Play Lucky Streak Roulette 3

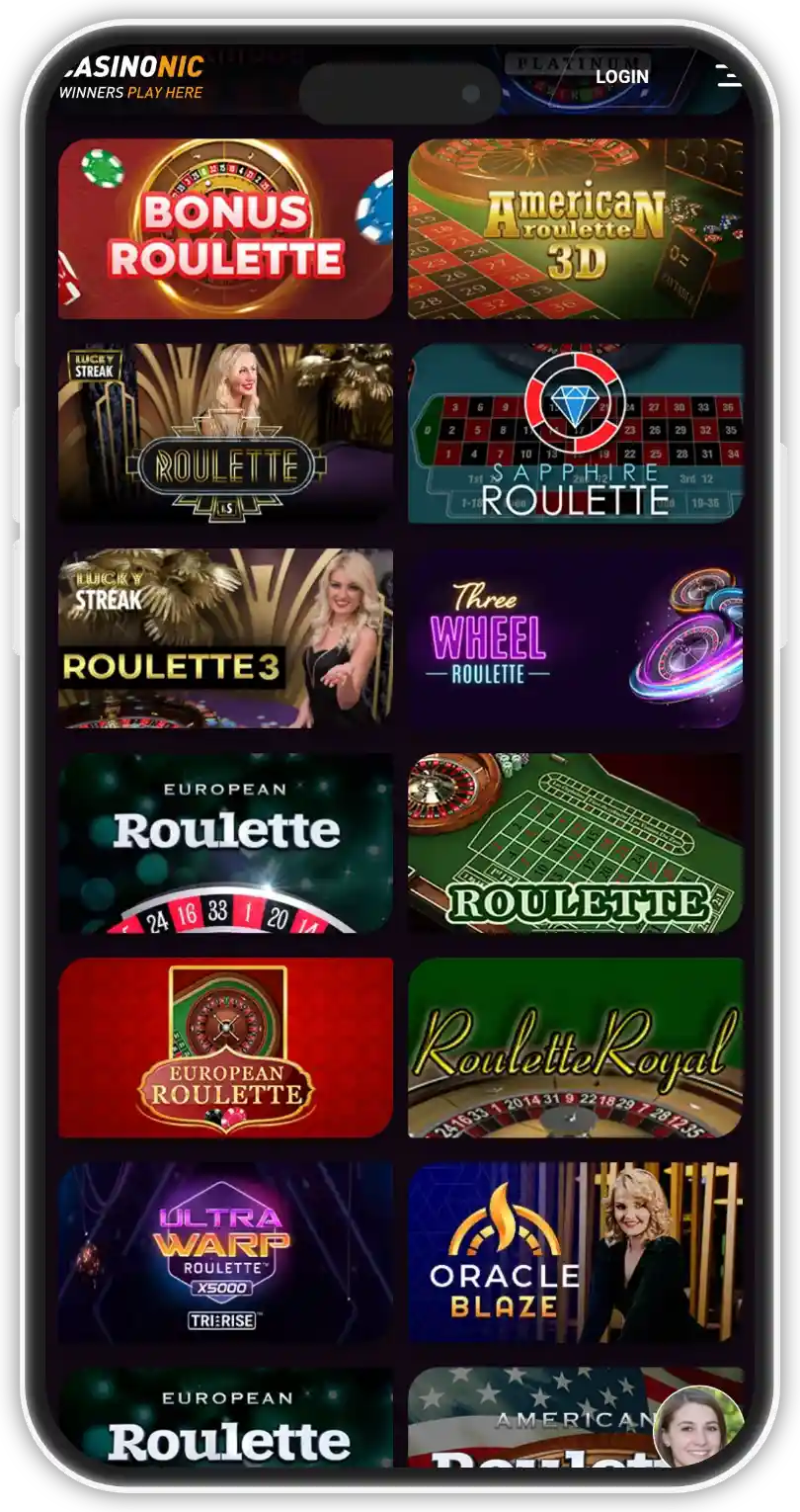coord(225,638)
